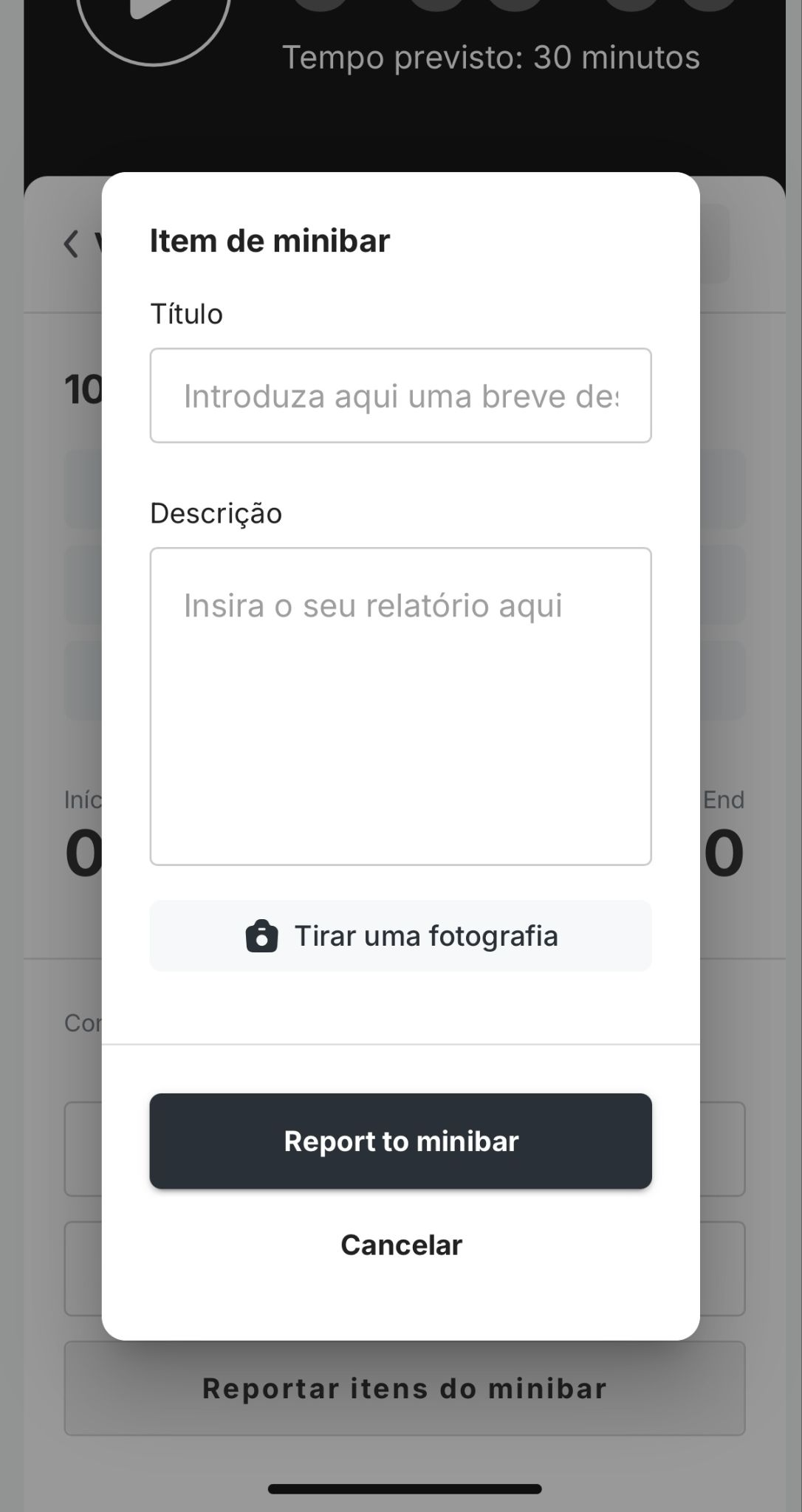Tap the Título input field

click(x=400, y=396)
